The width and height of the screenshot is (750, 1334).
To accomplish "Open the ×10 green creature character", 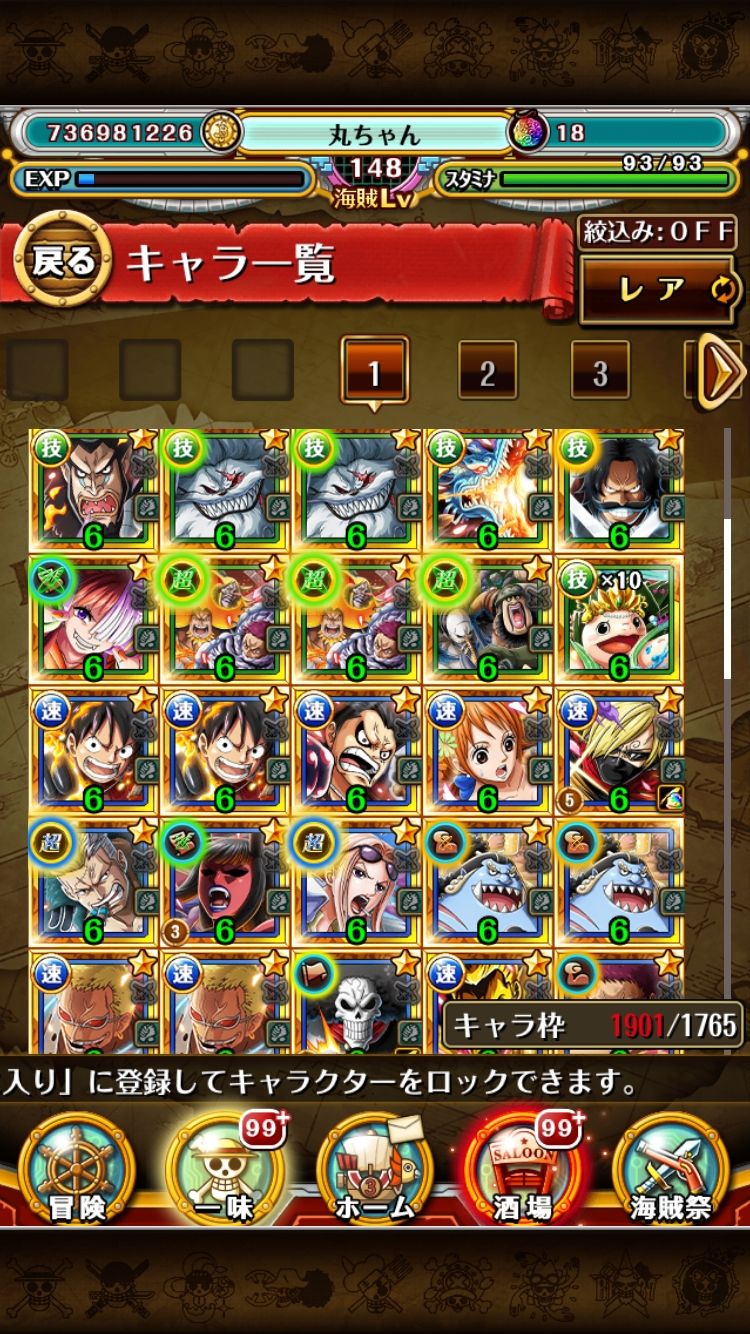I will point(620,620).
